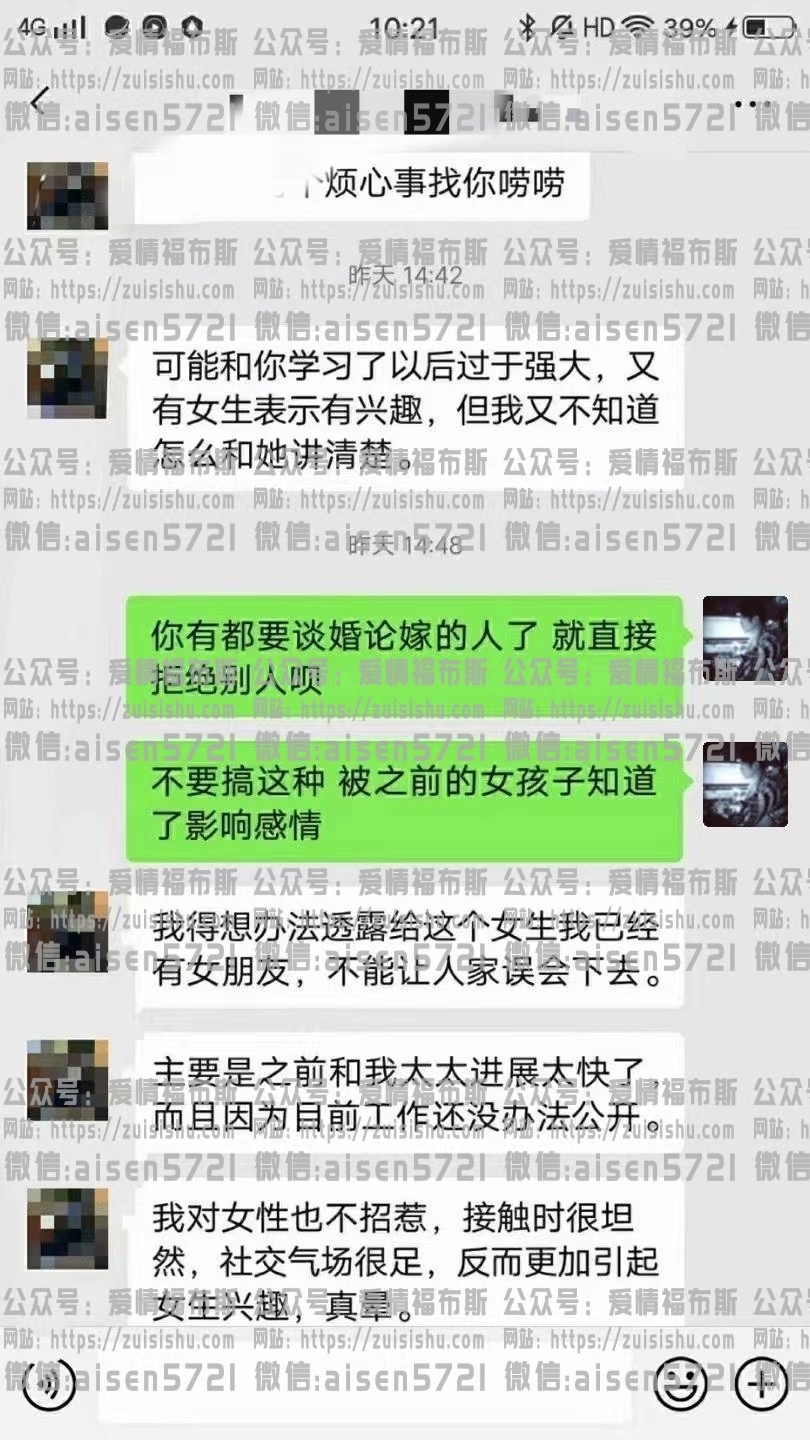Open the emoji sticker panel
Screen dimensions: 810x1440
coord(681,1385)
